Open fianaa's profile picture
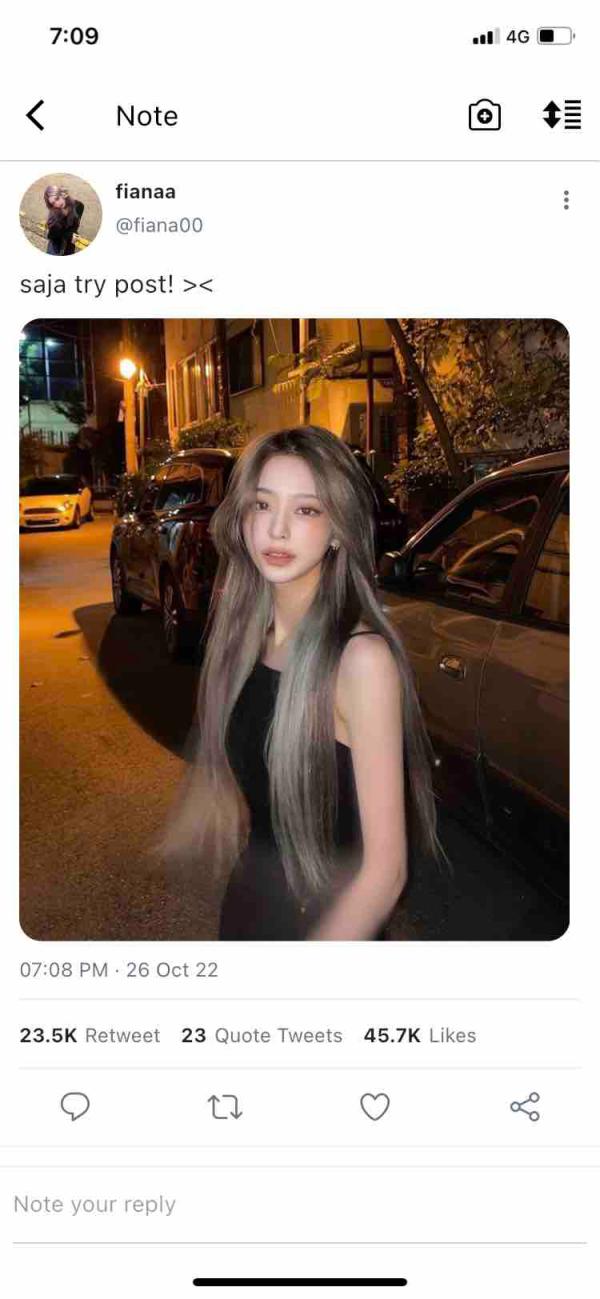The height and width of the screenshot is (1299, 600). tap(61, 214)
